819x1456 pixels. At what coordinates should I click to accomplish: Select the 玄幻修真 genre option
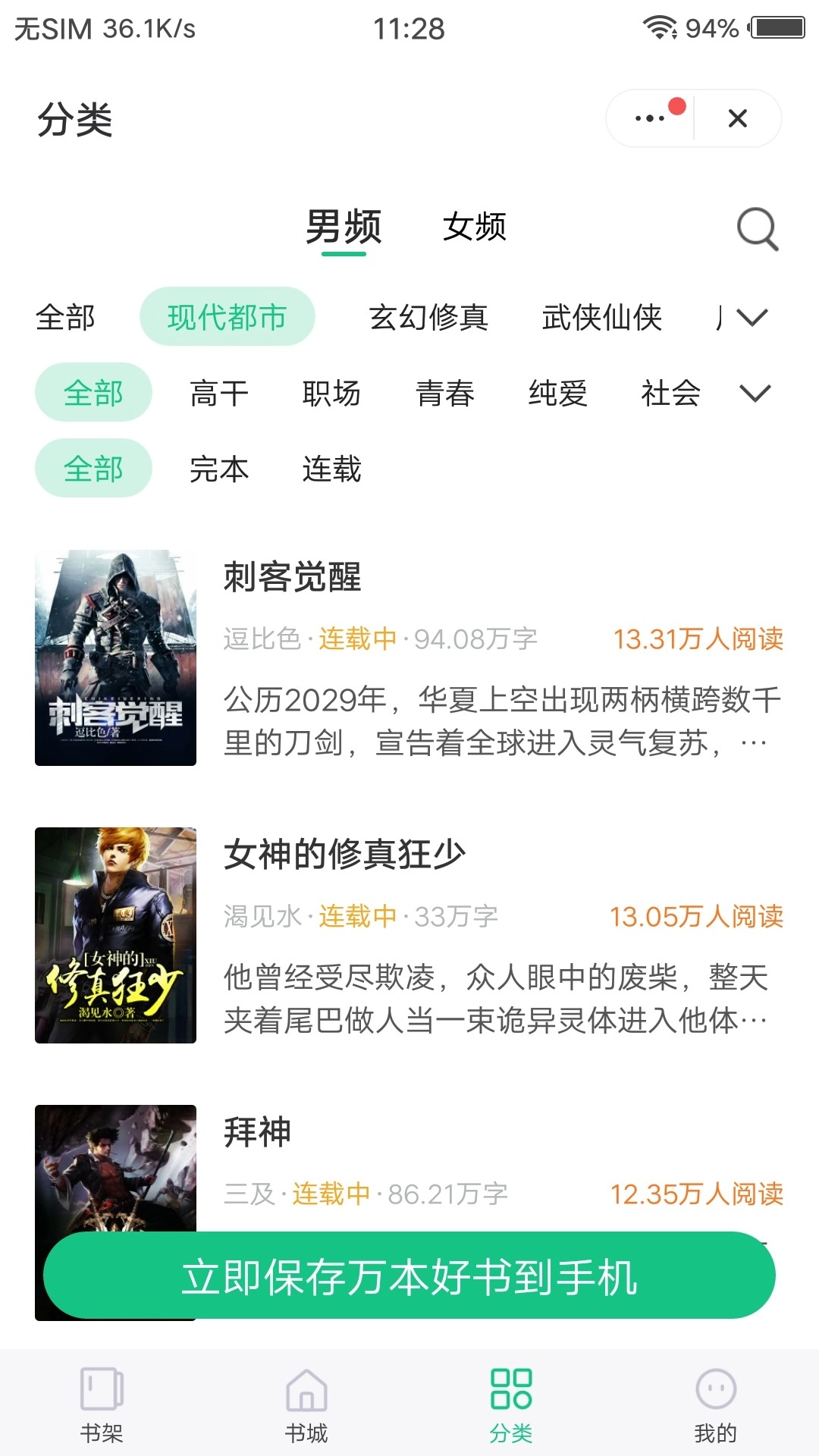[x=430, y=318]
